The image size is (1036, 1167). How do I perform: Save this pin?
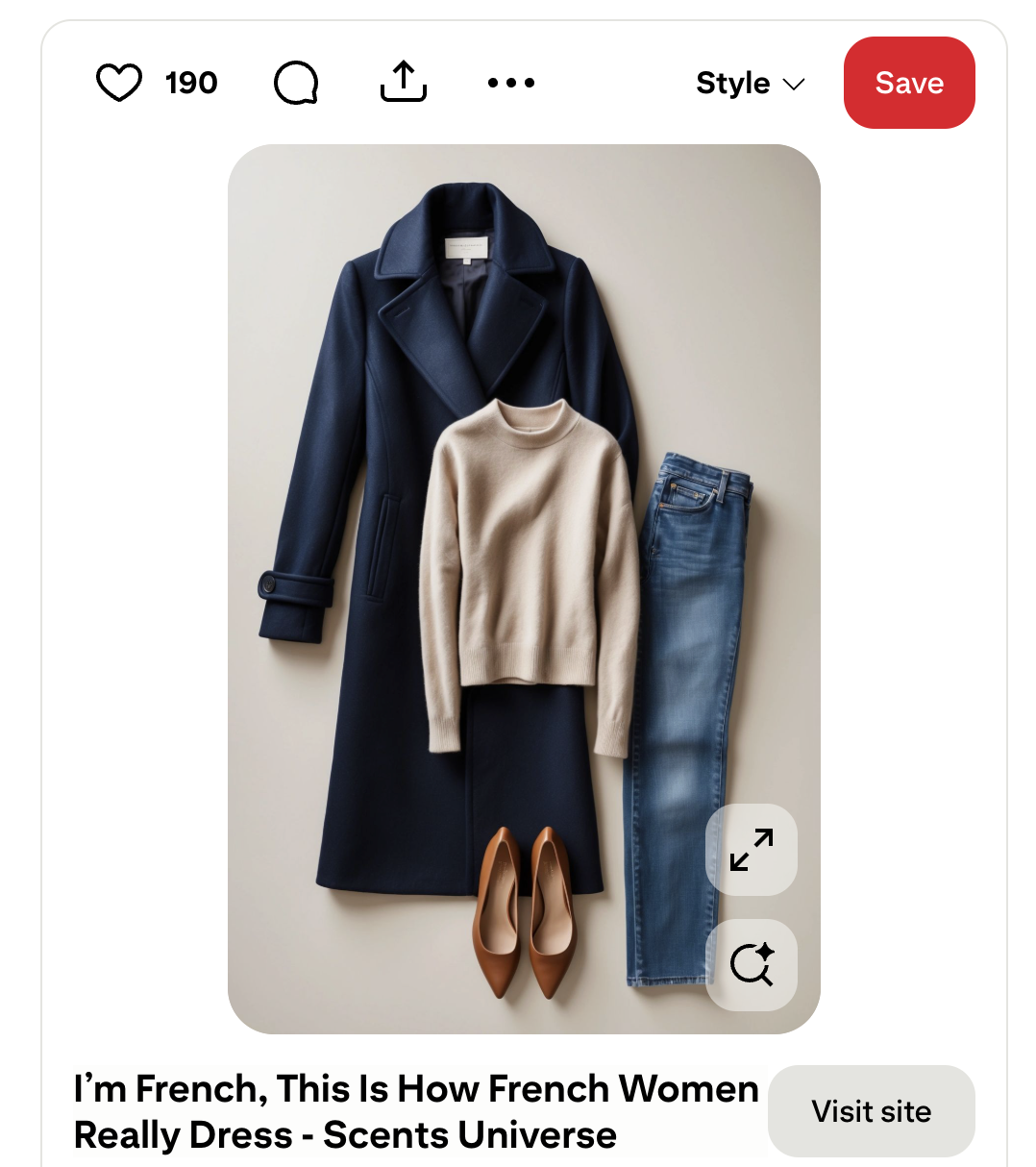click(x=909, y=83)
